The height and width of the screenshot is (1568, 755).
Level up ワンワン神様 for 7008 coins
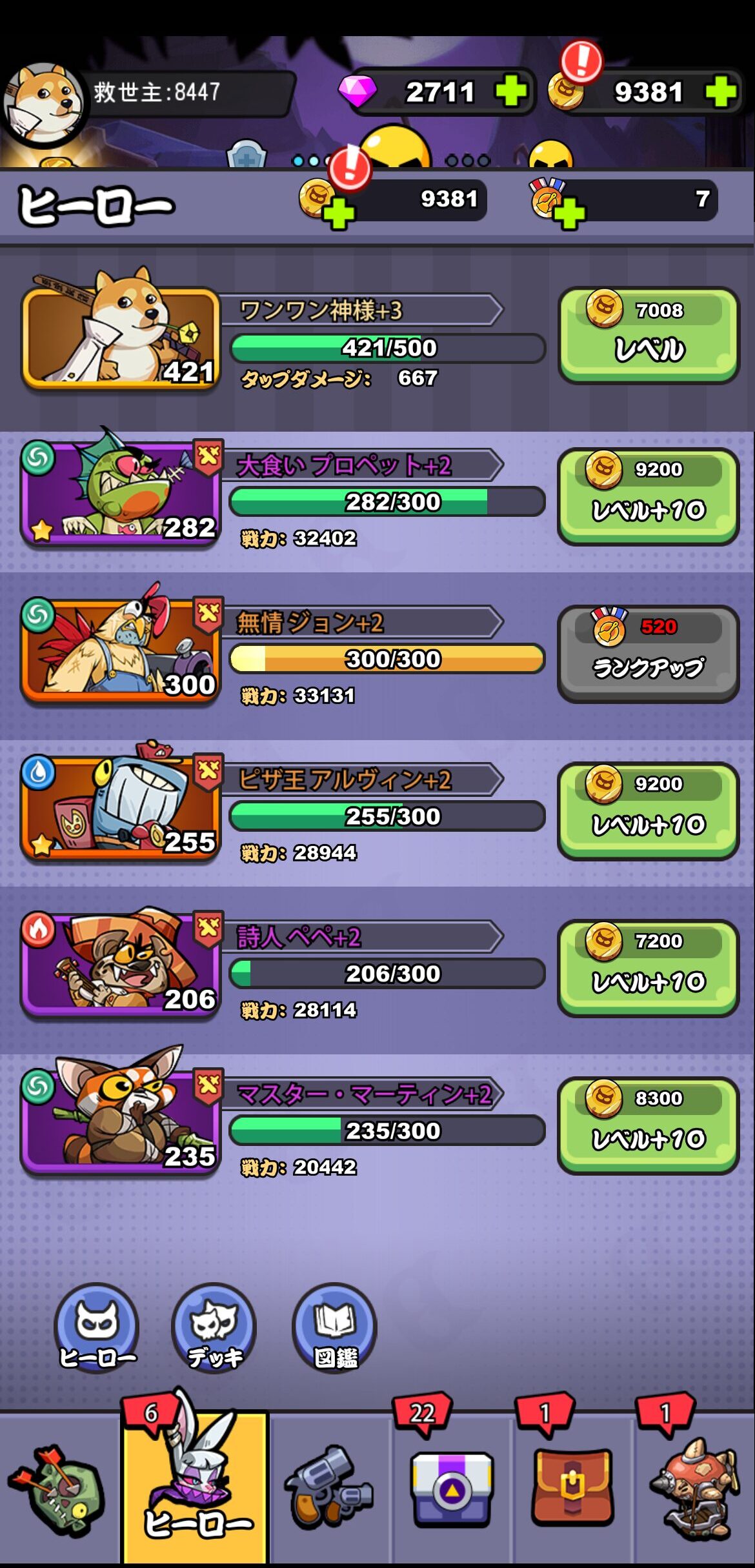tap(648, 335)
